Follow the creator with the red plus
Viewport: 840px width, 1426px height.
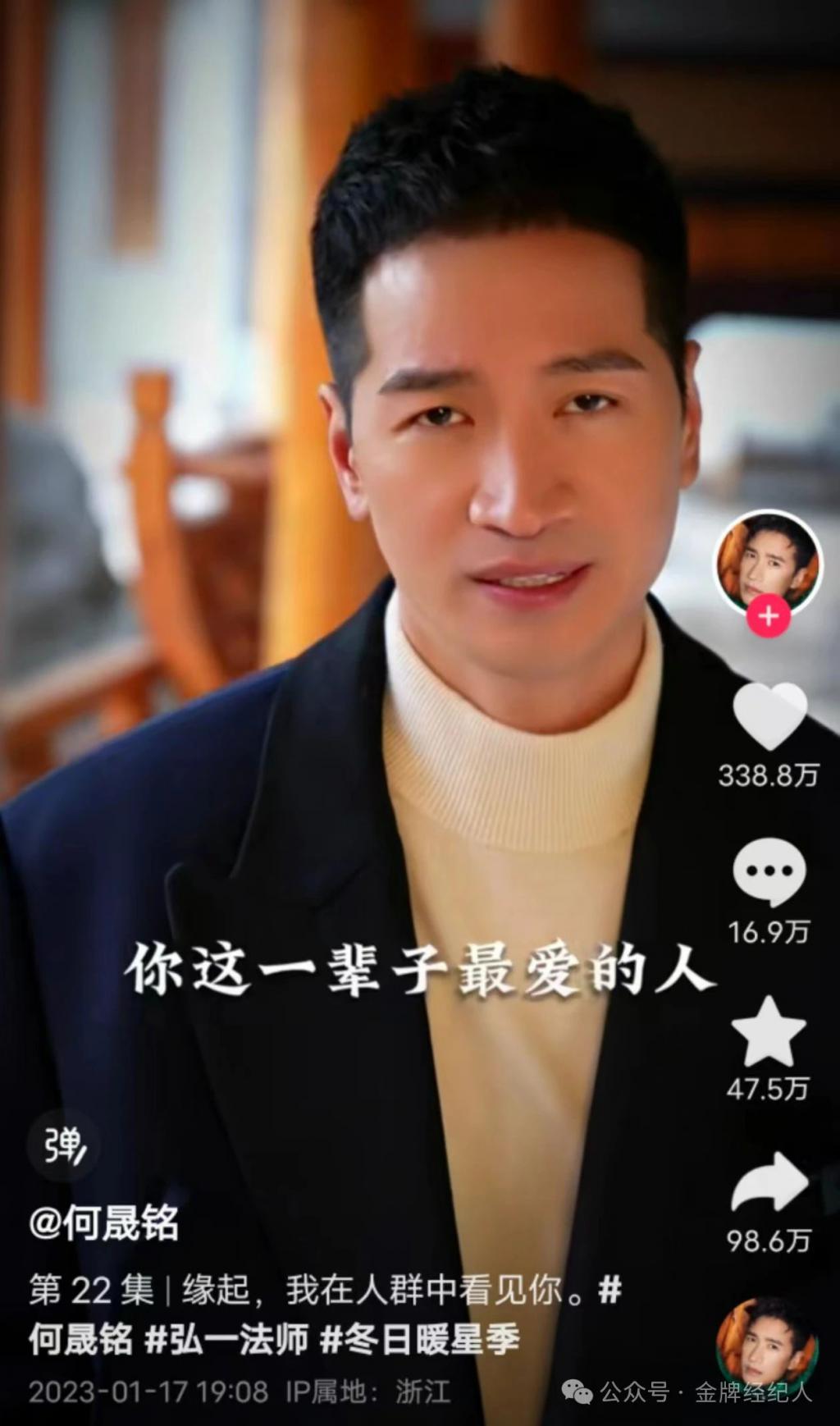(x=768, y=615)
